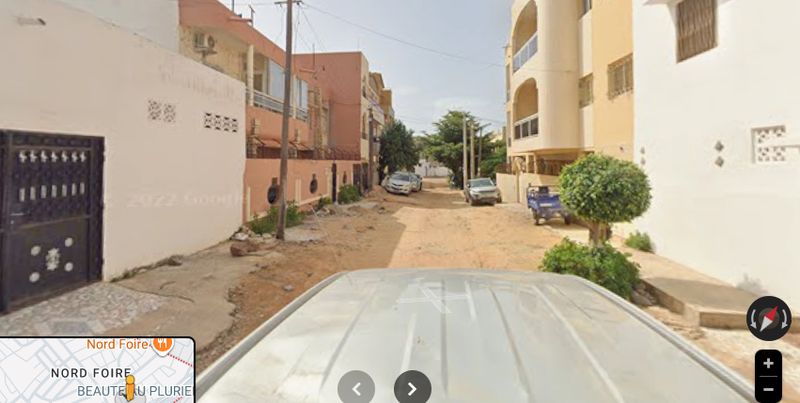
Task: Zoom out with the minus button
Action: click(x=768, y=390)
